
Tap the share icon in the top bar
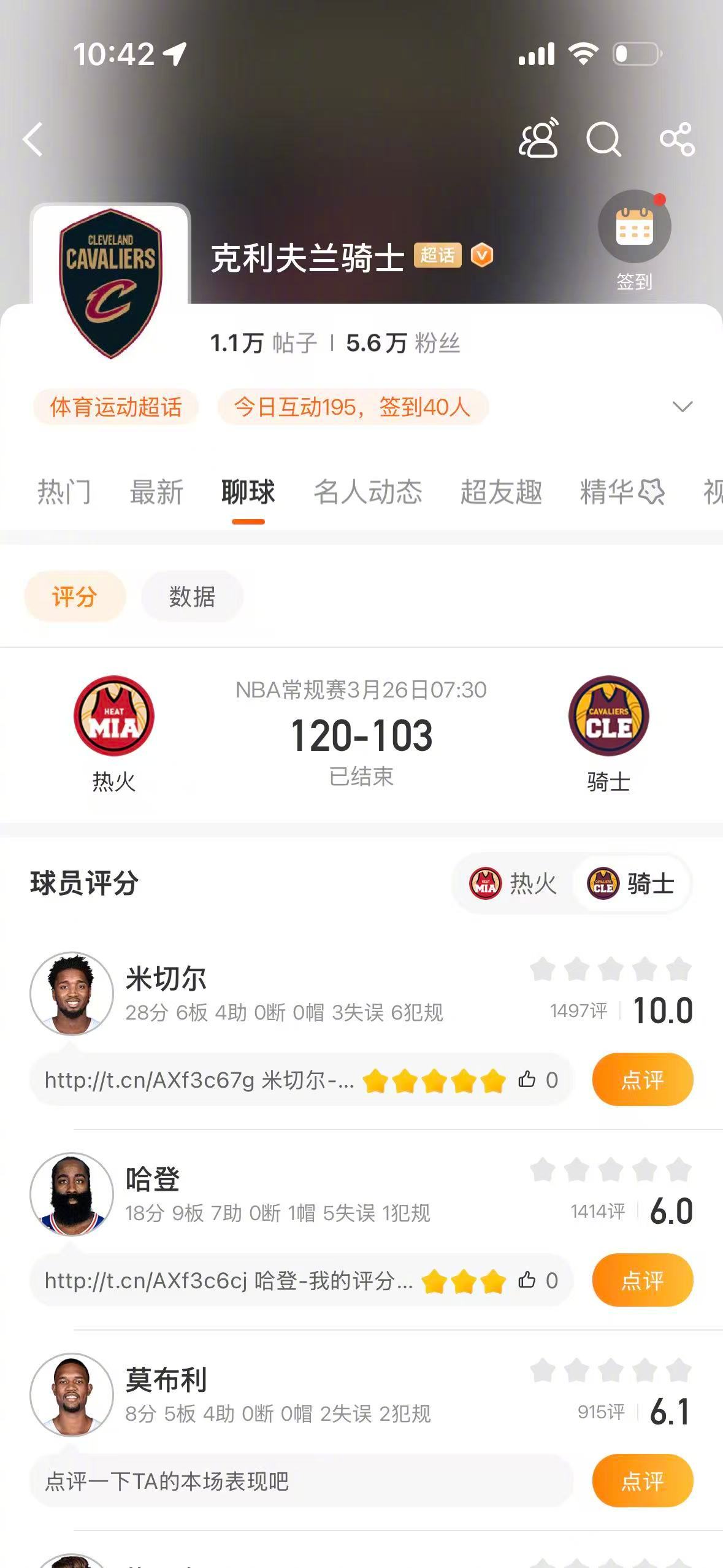(x=678, y=140)
